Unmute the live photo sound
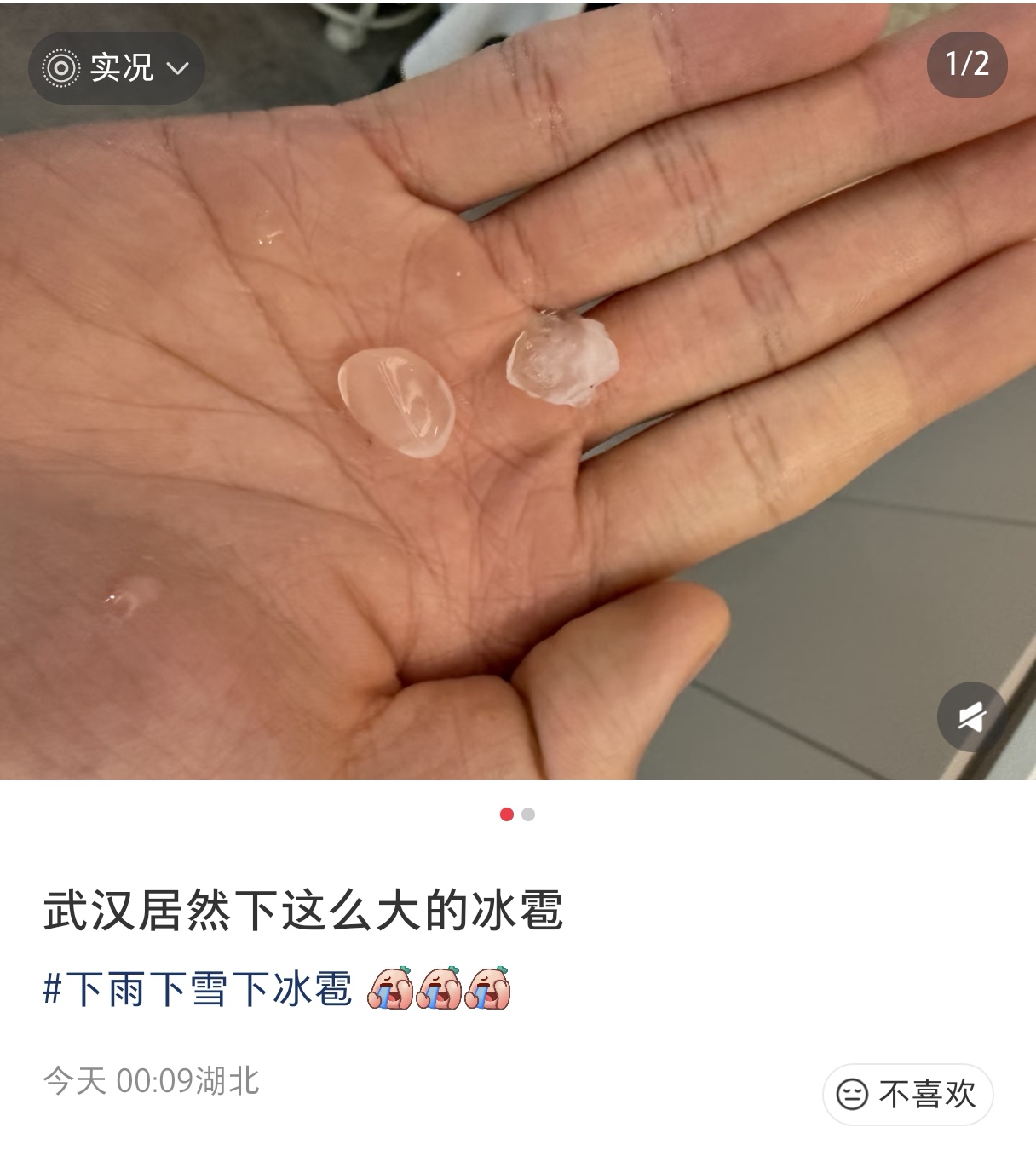 pos(971,717)
